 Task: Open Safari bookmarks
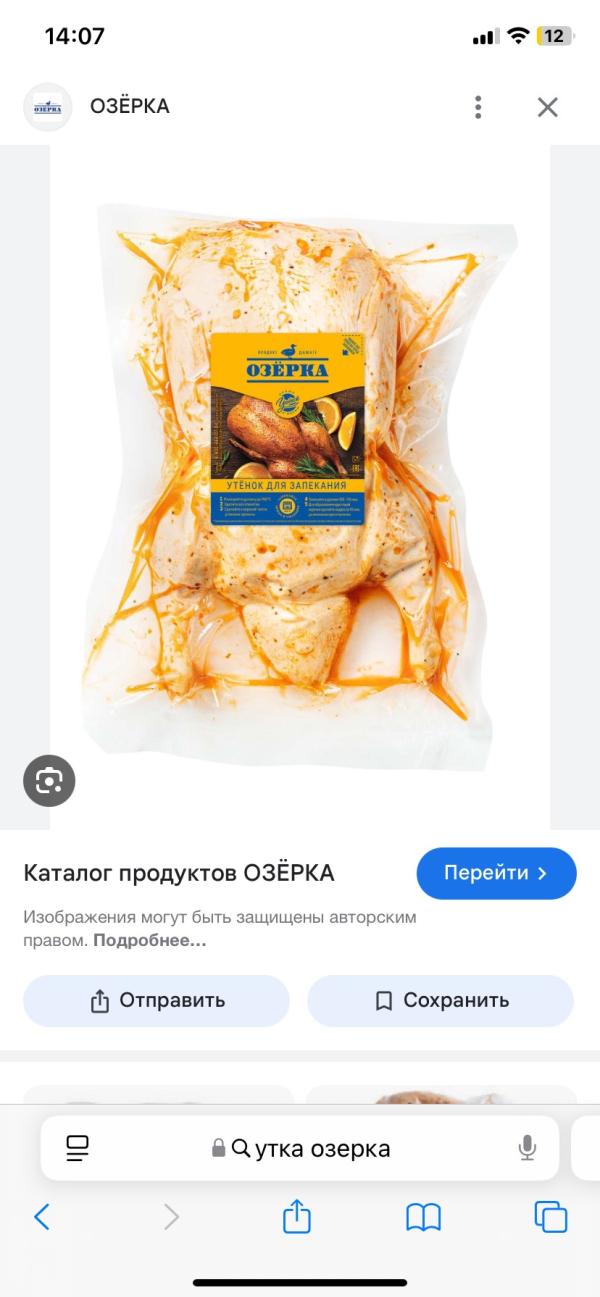pyautogui.click(x=424, y=1217)
